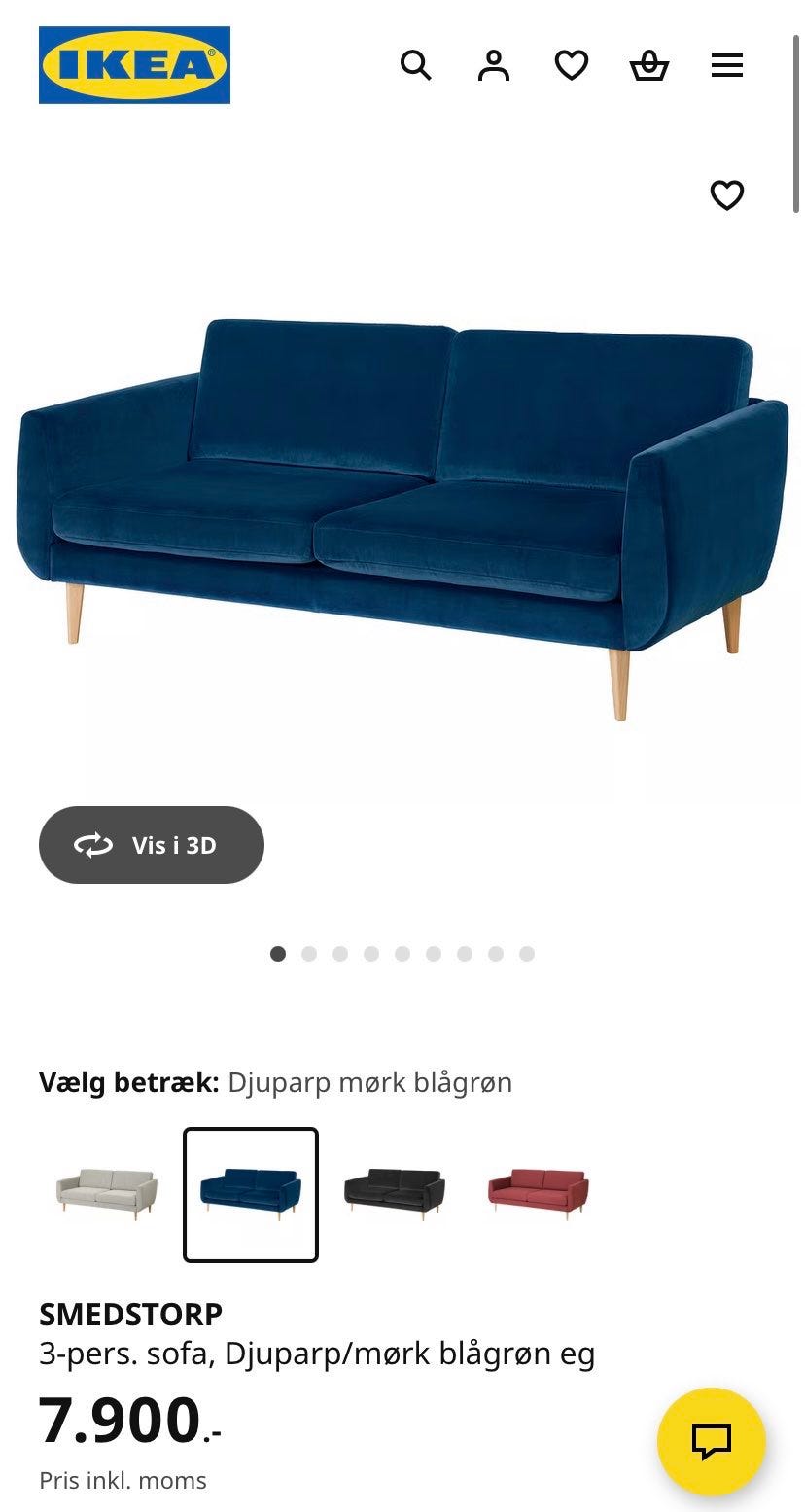Jump to the fifth carousel dot

[x=402, y=954]
